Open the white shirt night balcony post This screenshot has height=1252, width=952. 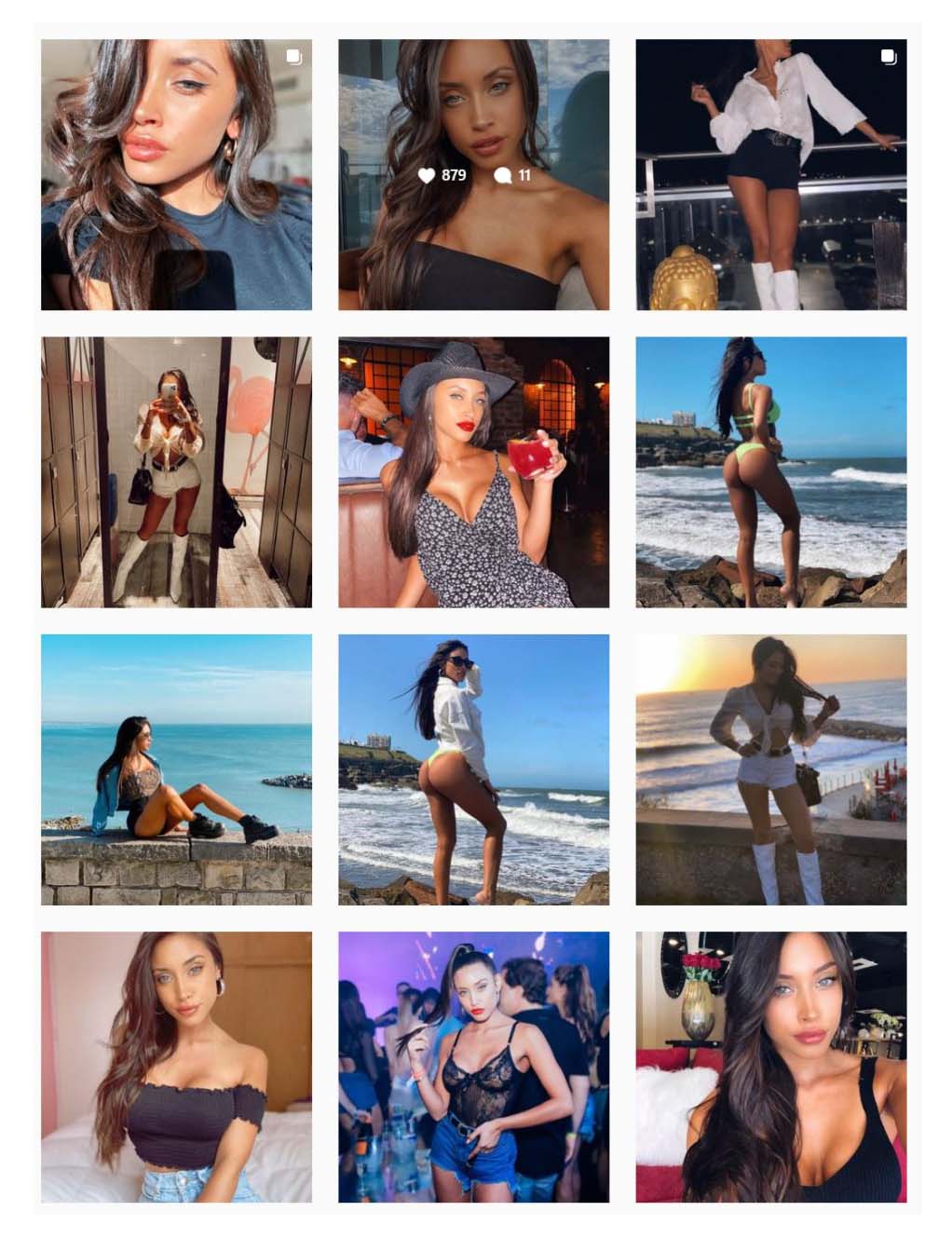point(770,174)
